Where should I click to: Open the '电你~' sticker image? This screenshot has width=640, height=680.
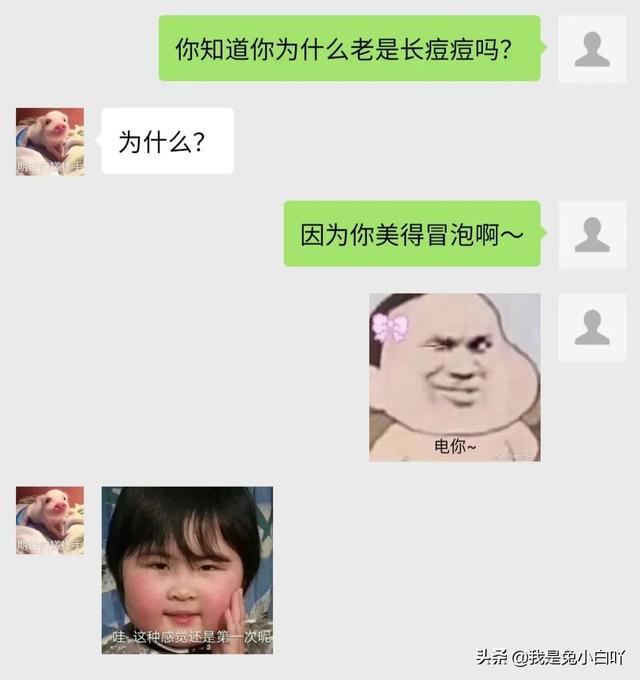pos(454,377)
